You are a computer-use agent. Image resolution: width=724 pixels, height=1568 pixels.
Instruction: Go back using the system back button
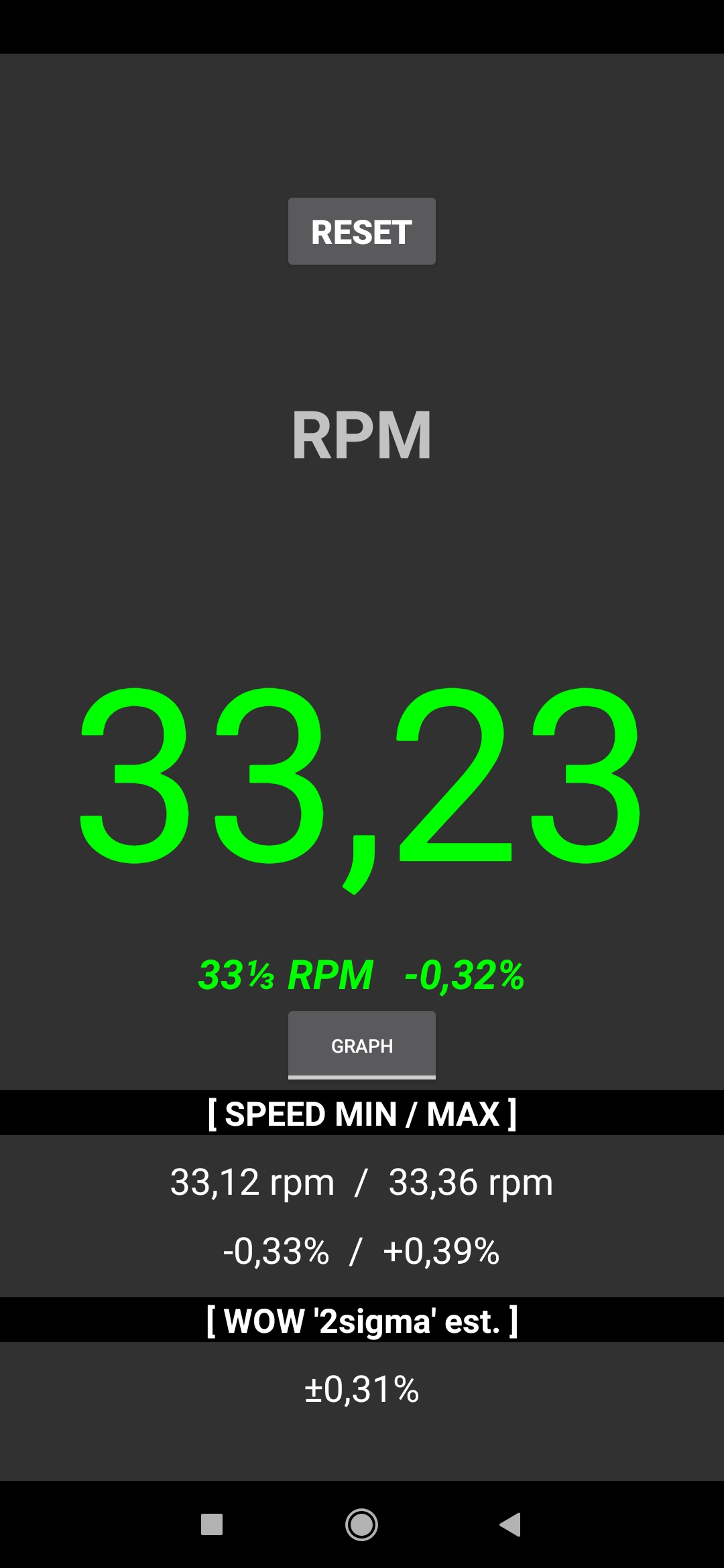510,1524
